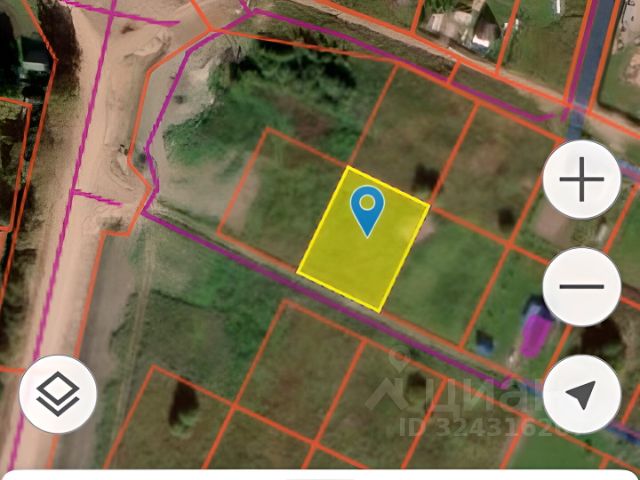Zoom out of the map
The width and height of the screenshot is (640, 480).
(582, 286)
